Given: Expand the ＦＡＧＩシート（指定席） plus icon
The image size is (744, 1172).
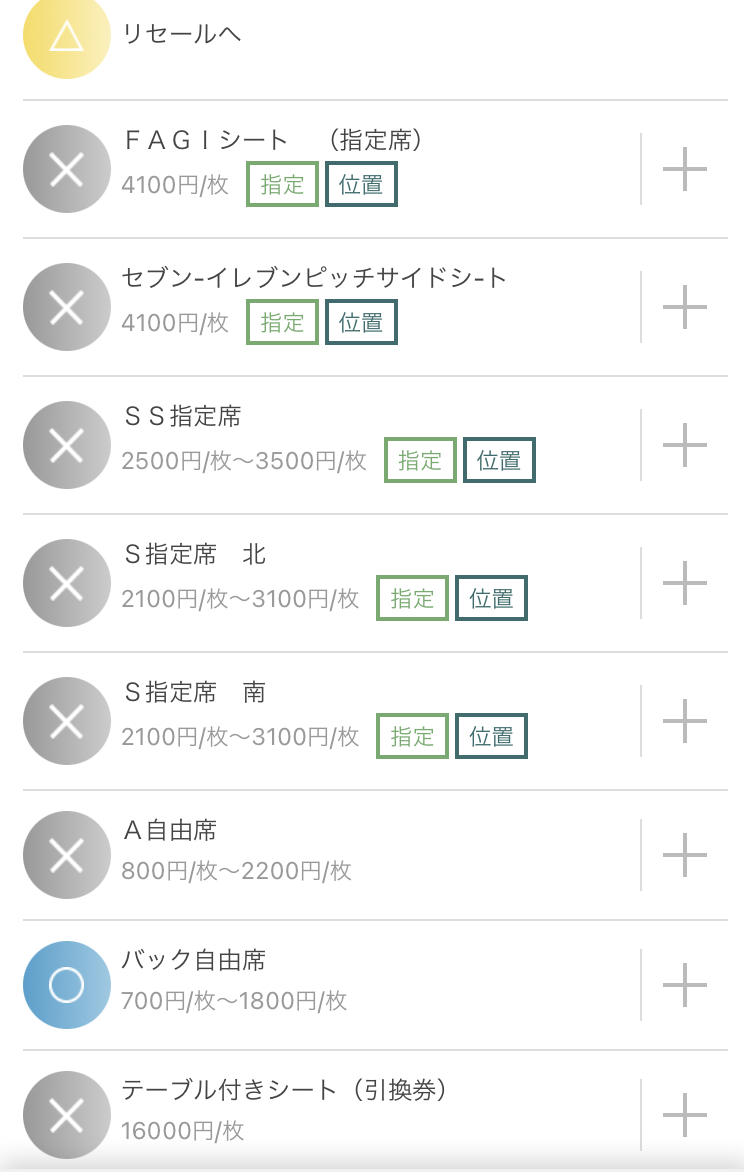Looking at the screenshot, I should point(685,168).
